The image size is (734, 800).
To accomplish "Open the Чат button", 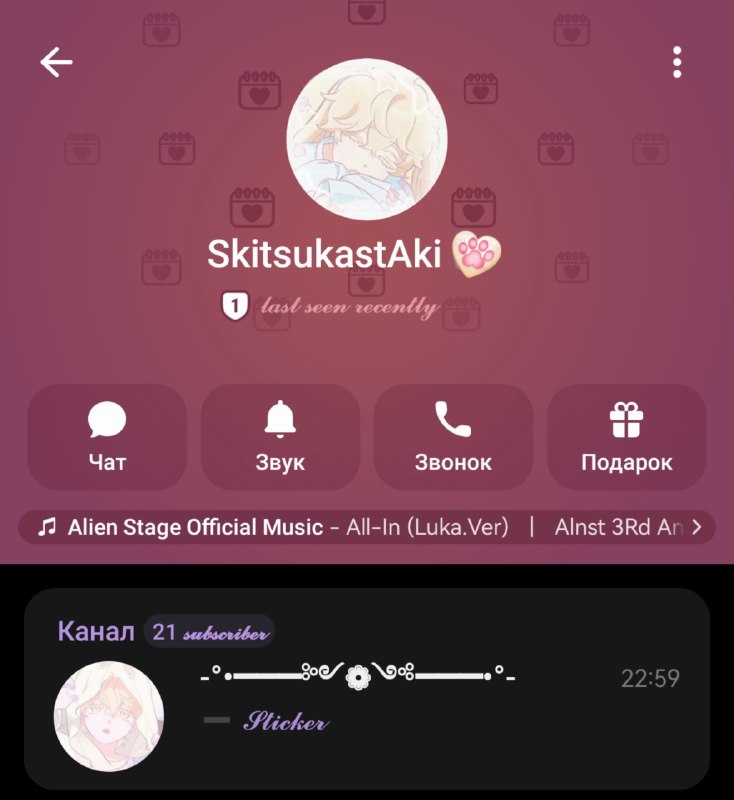I will click(107, 437).
